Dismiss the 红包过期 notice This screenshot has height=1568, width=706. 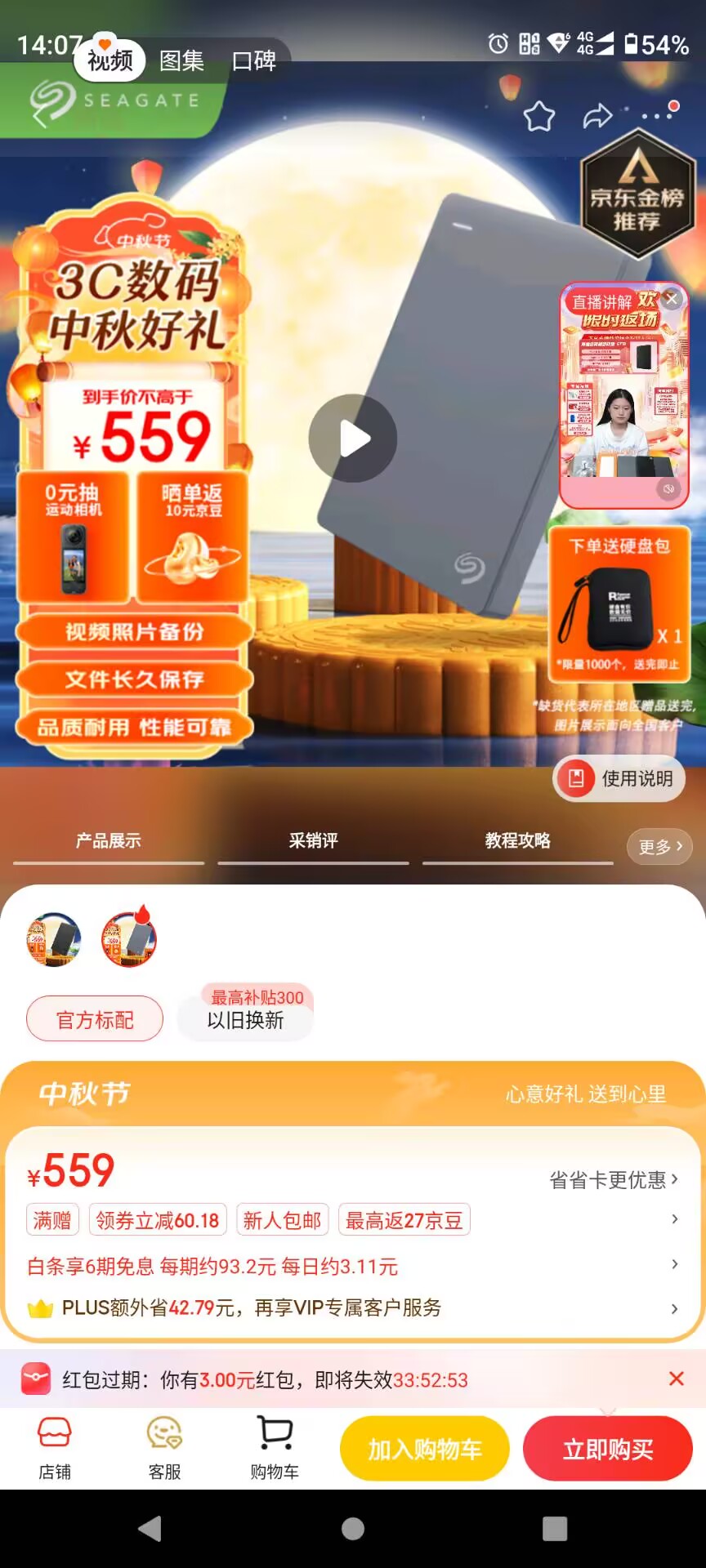[x=676, y=1379]
